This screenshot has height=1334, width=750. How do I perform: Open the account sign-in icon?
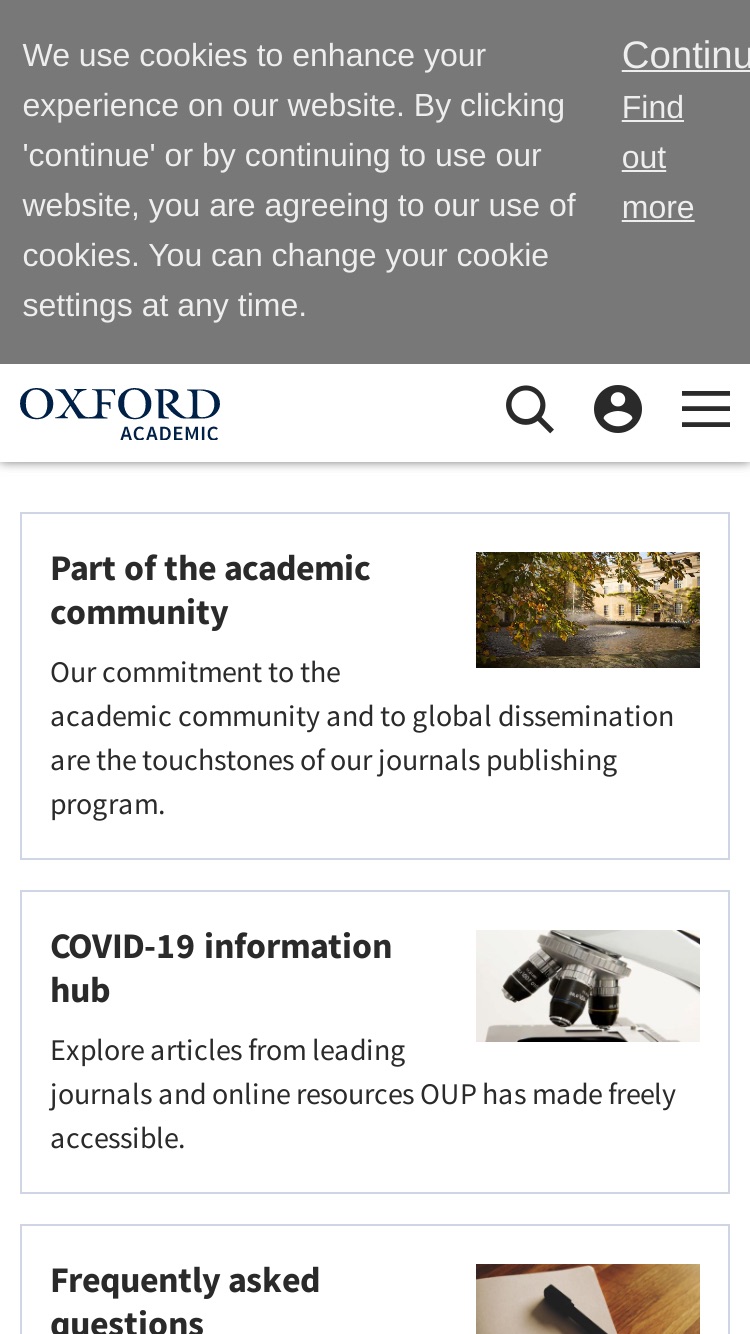click(618, 410)
